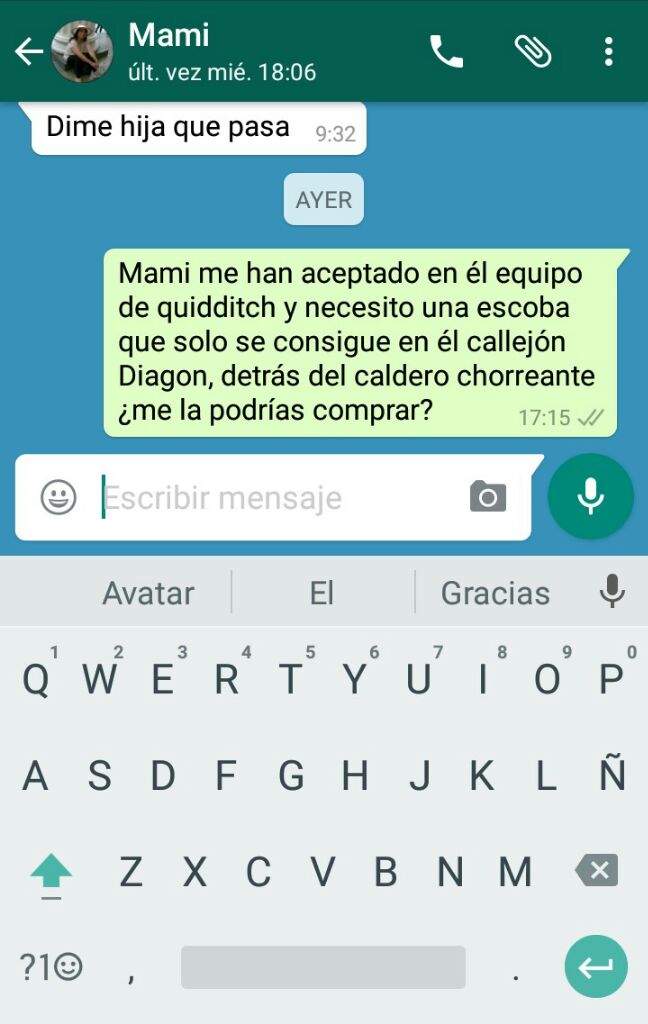This screenshot has height=1024, width=648.
Task: Hit the green enter key
Action: 596,967
